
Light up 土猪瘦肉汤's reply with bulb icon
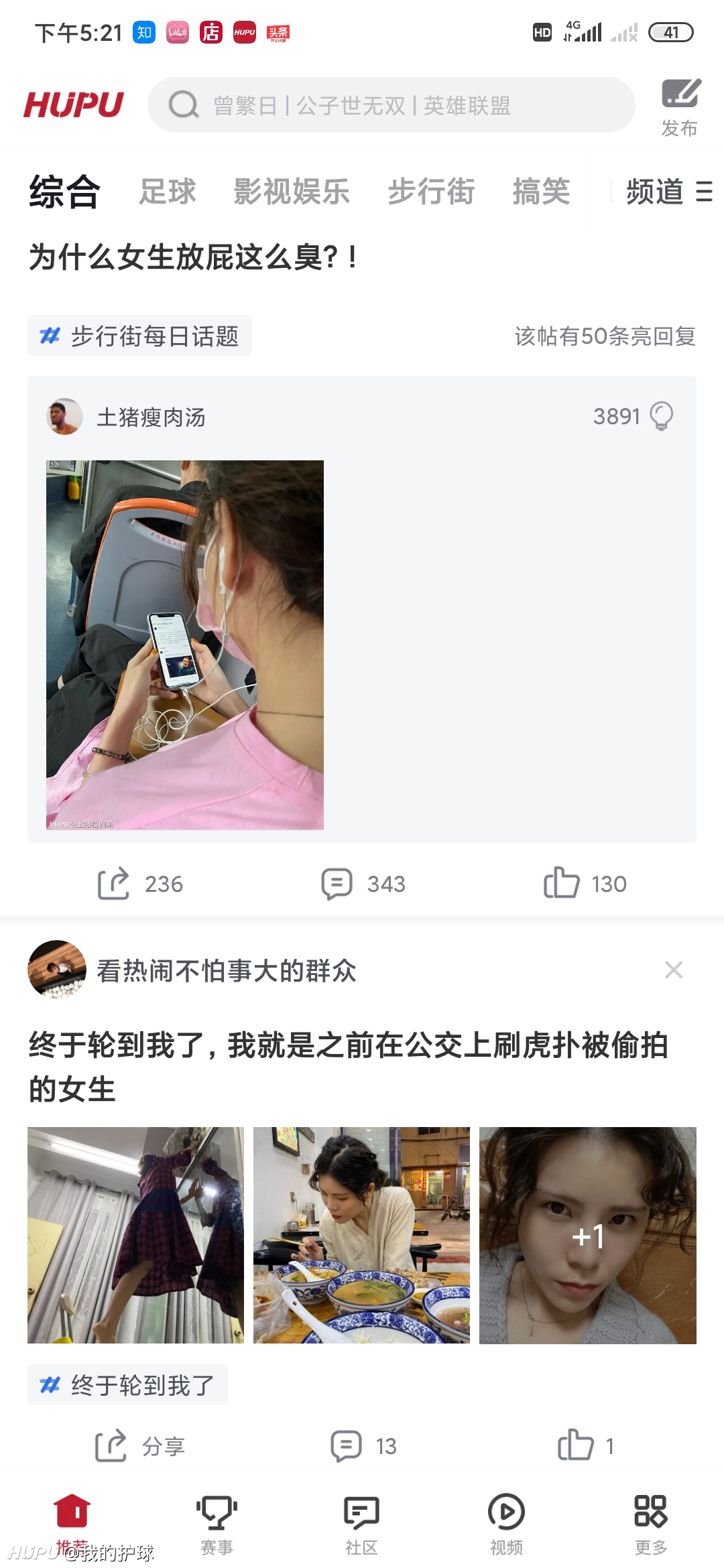pos(661,416)
